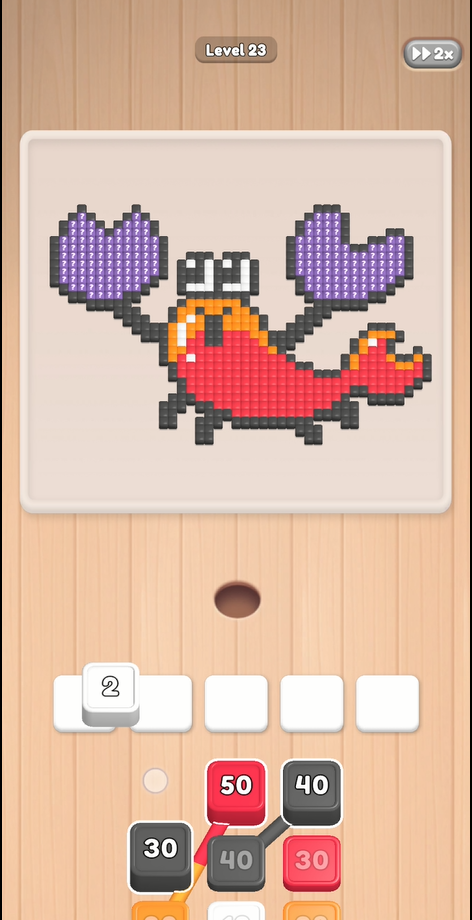
Task: Tap the white-outlined black 40 block
Action: point(312,792)
